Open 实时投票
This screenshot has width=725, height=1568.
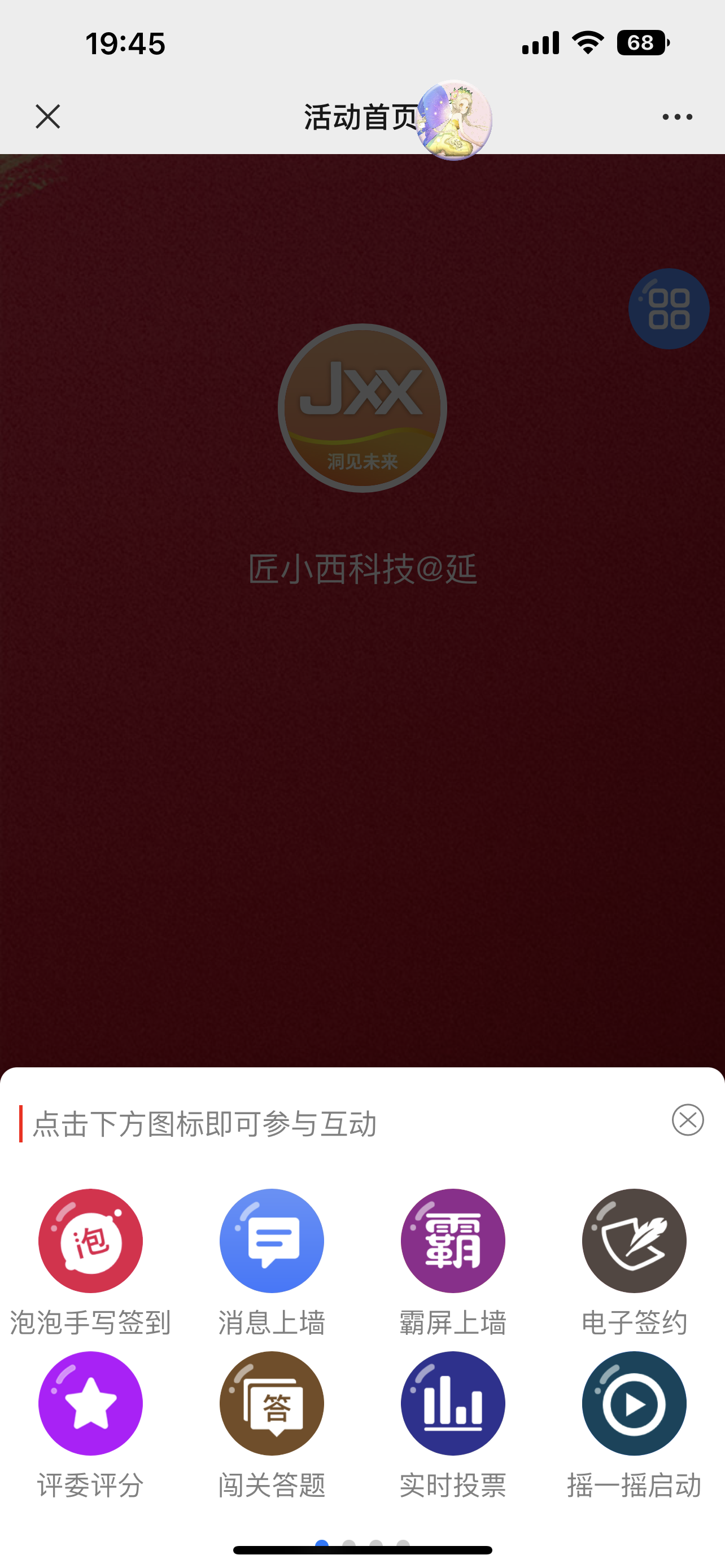click(x=453, y=1403)
